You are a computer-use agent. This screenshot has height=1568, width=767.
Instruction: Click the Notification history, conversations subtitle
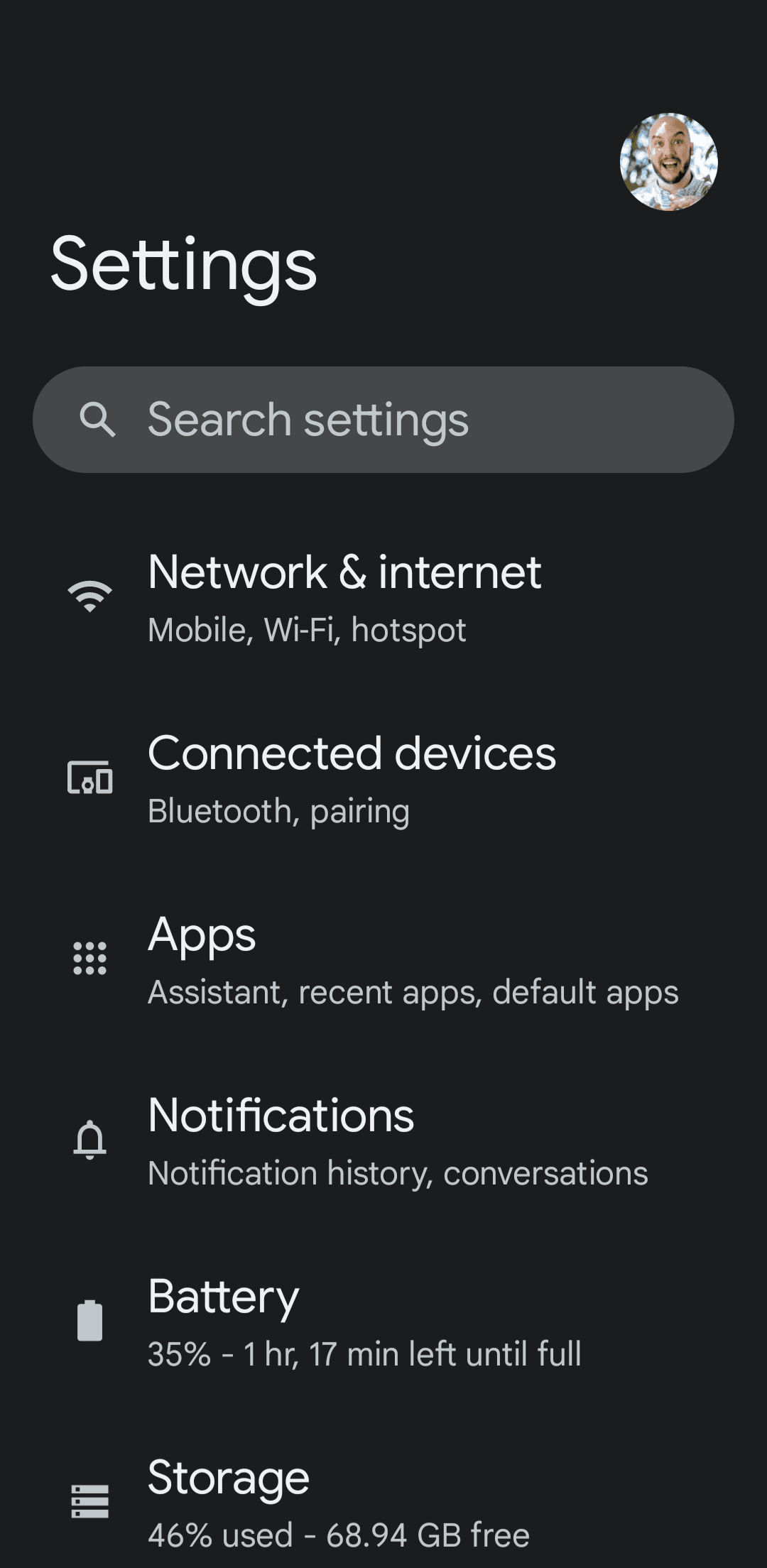click(x=398, y=1173)
